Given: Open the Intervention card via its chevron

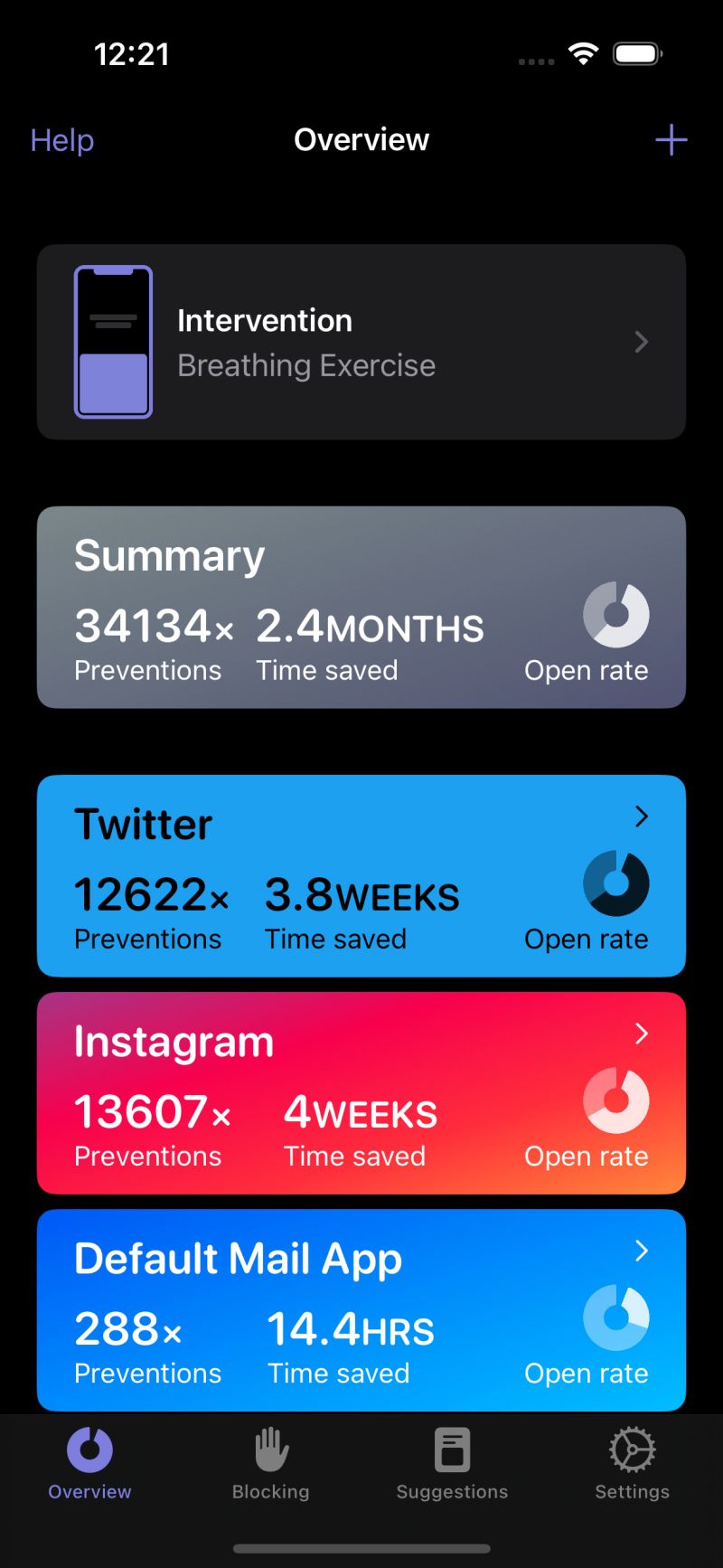Looking at the screenshot, I should (x=642, y=342).
